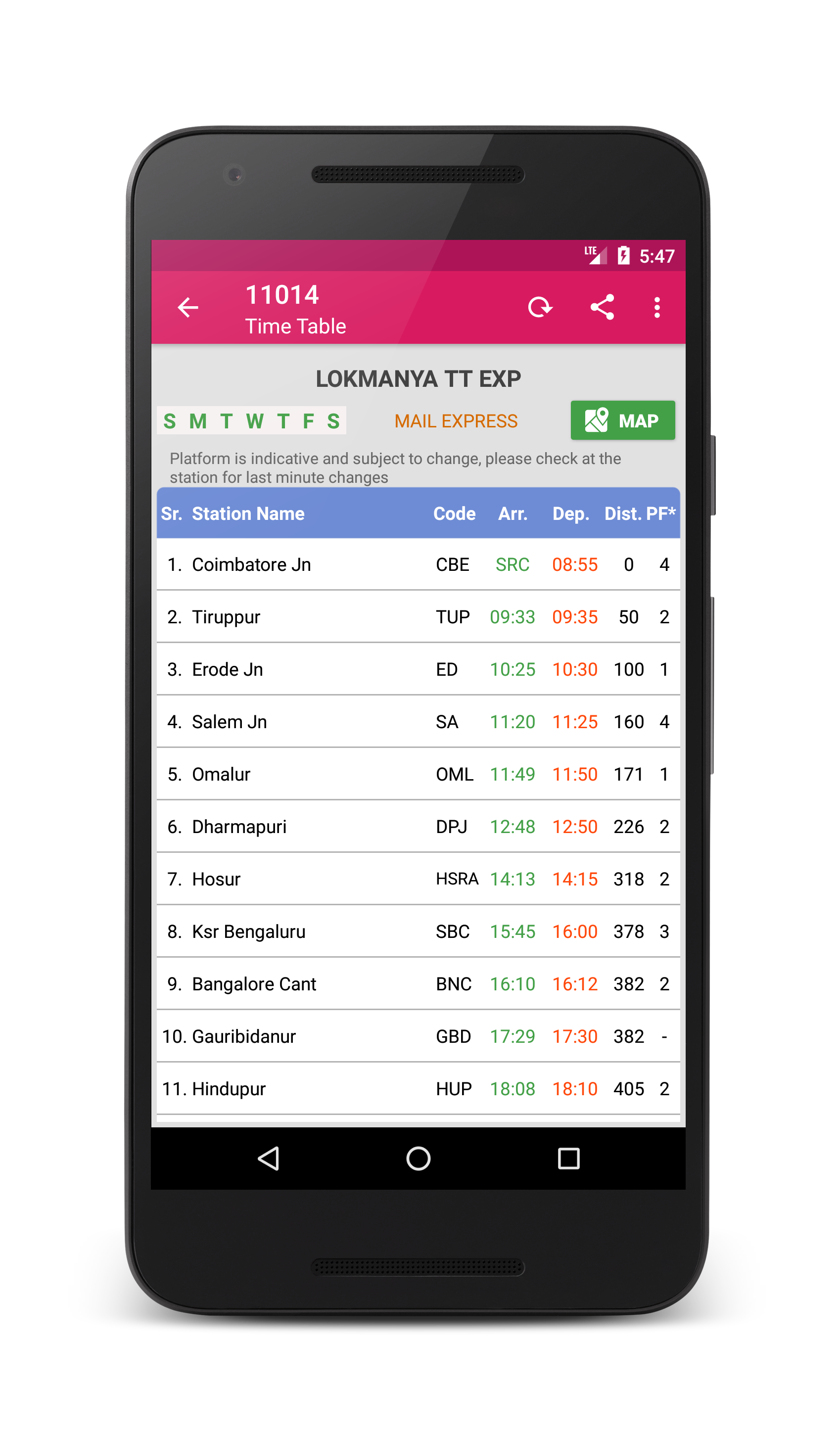
Task: Open the overflow menu
Action: (657, 307)
